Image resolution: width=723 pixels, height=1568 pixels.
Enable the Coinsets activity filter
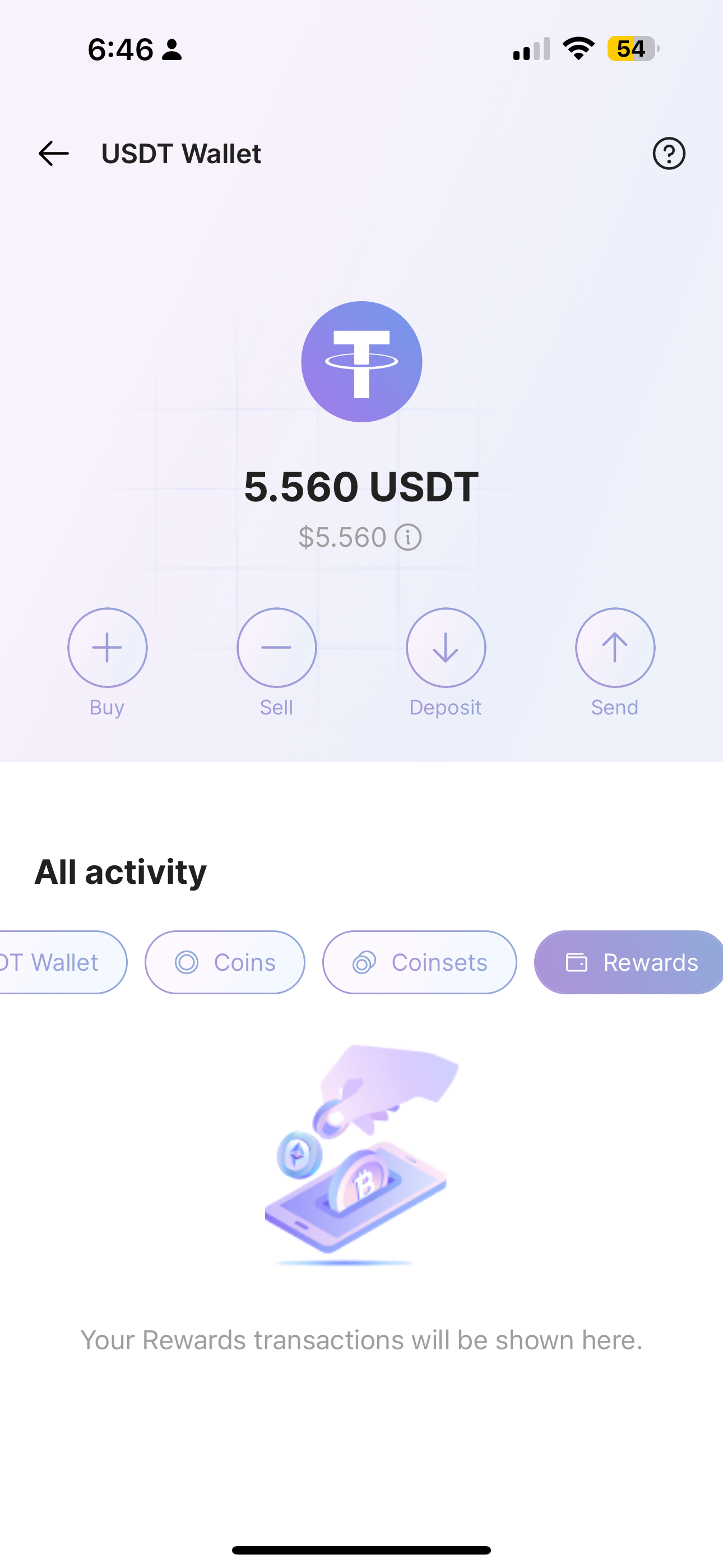click(x=419, y=962)
